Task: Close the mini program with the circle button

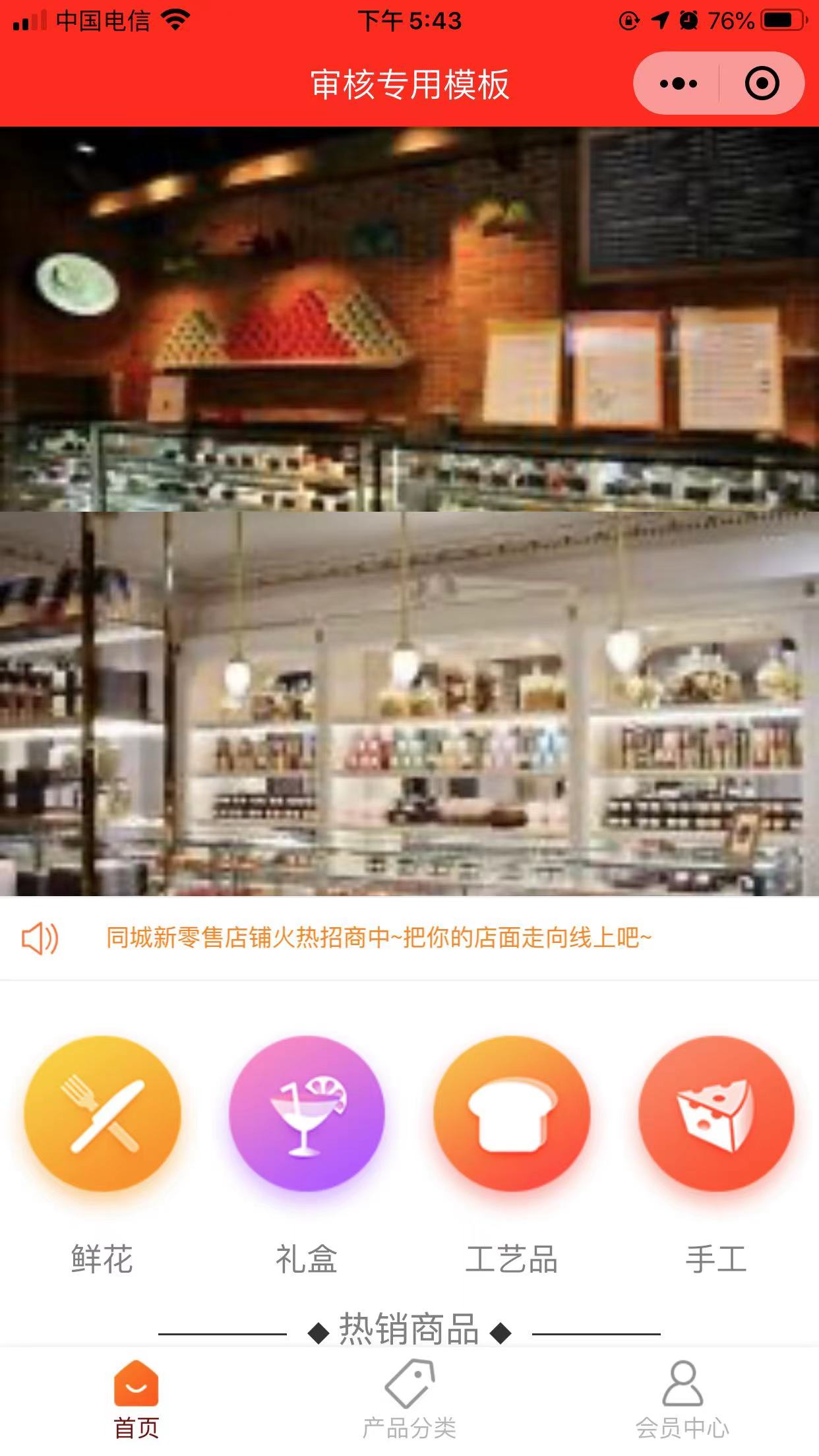Action: (x=762, y=84)
